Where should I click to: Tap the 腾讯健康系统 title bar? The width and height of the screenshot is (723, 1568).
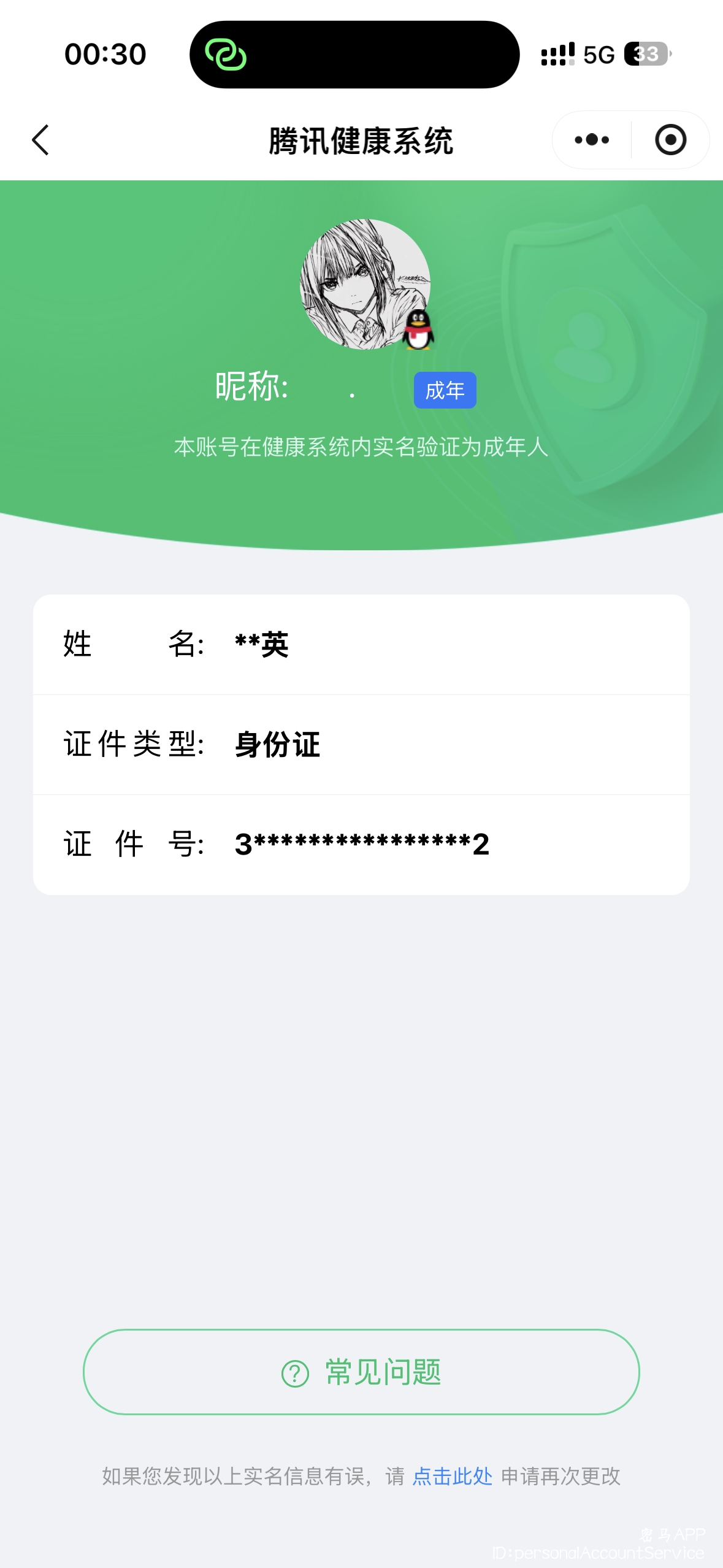click(x=361, y=140)
